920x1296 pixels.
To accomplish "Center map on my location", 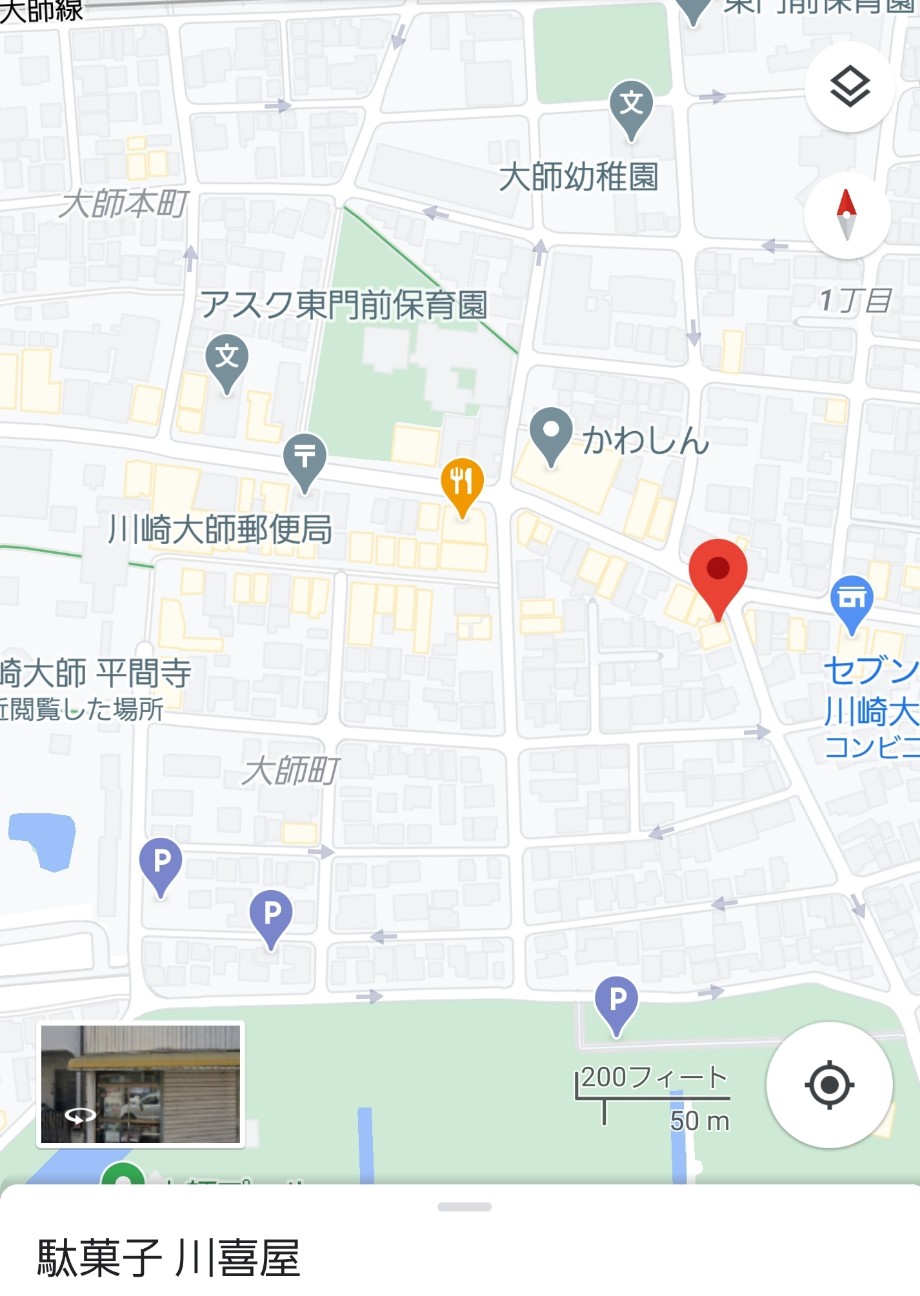I will coord(828,1084).
